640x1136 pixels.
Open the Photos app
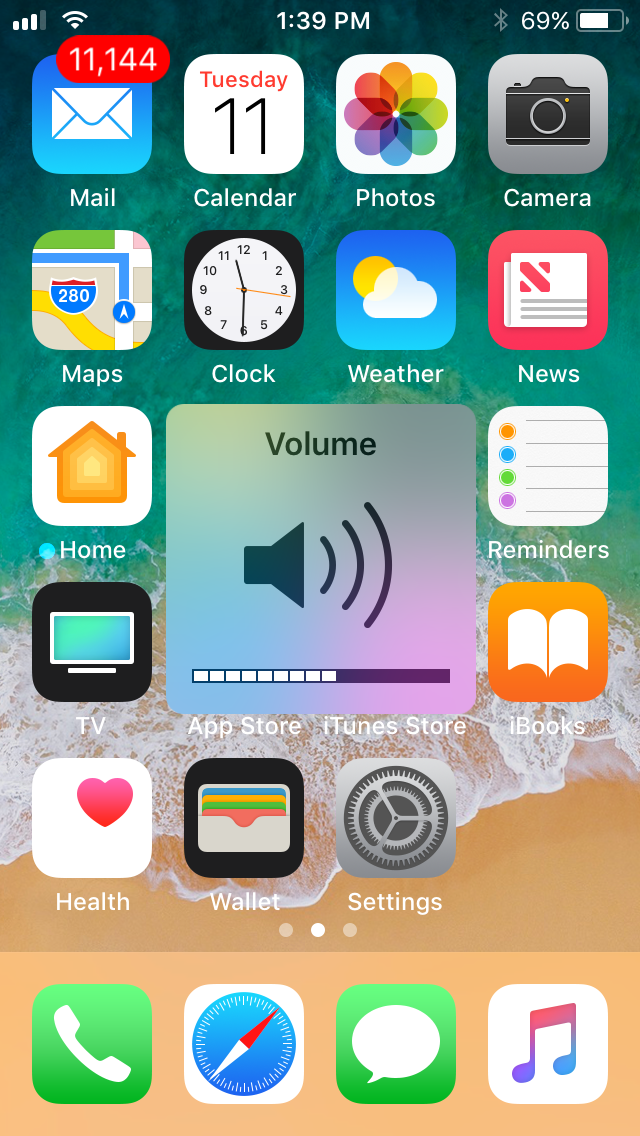tap(396, 115)
